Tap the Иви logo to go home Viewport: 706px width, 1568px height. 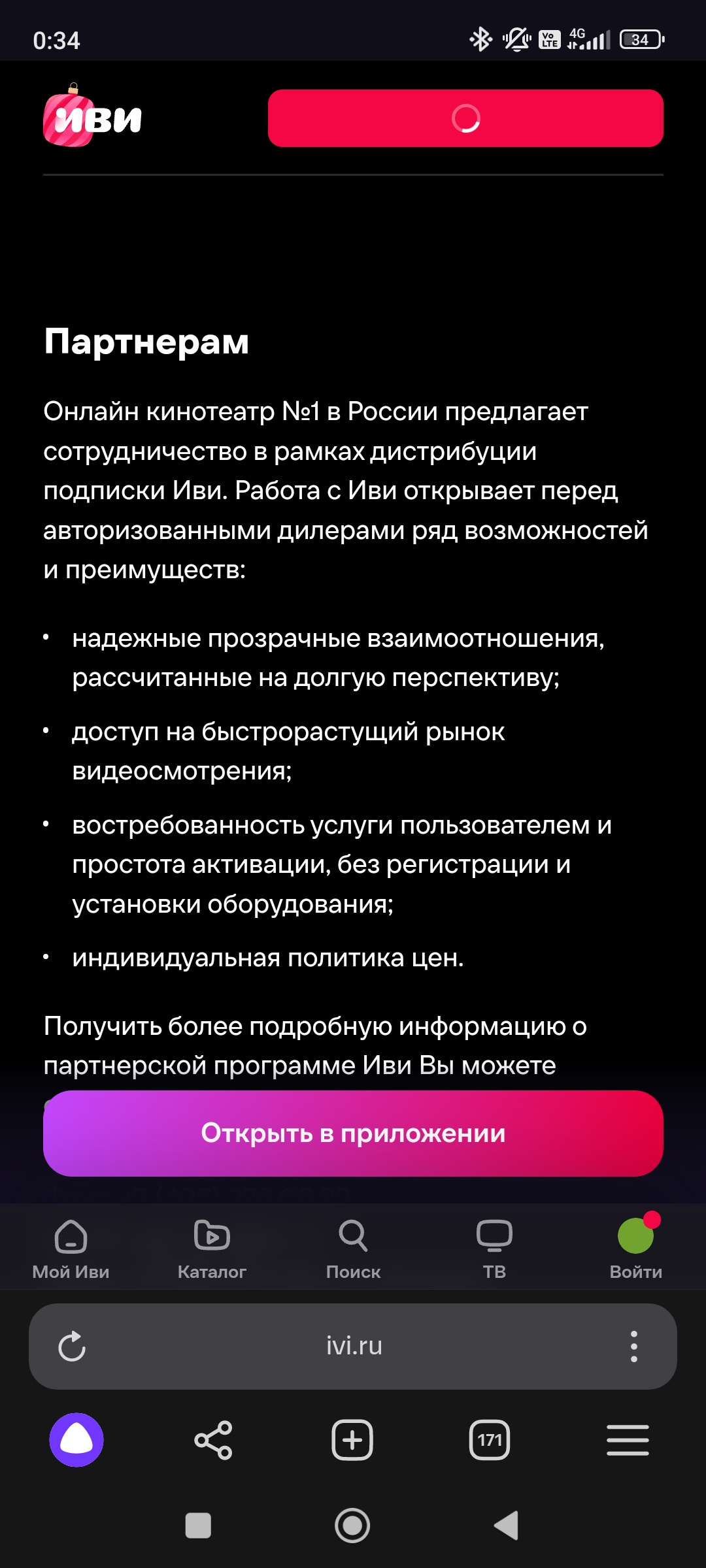92,118
